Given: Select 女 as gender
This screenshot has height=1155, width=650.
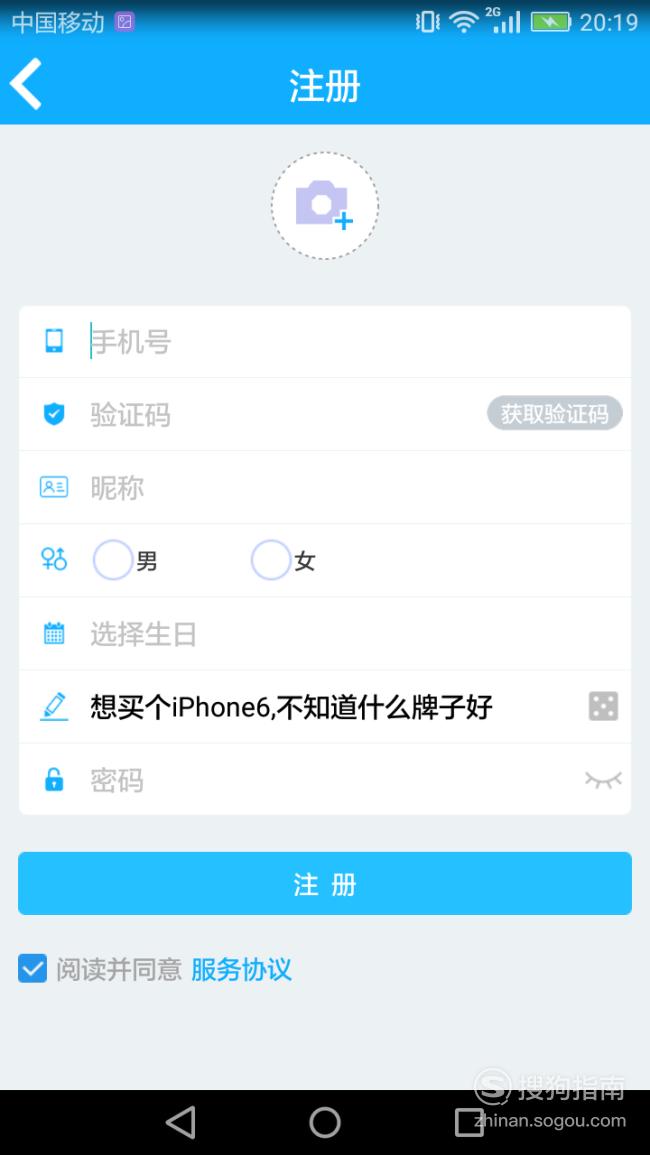Looking at the screenshot, I should pyautogui.click(x=284, y=561).
